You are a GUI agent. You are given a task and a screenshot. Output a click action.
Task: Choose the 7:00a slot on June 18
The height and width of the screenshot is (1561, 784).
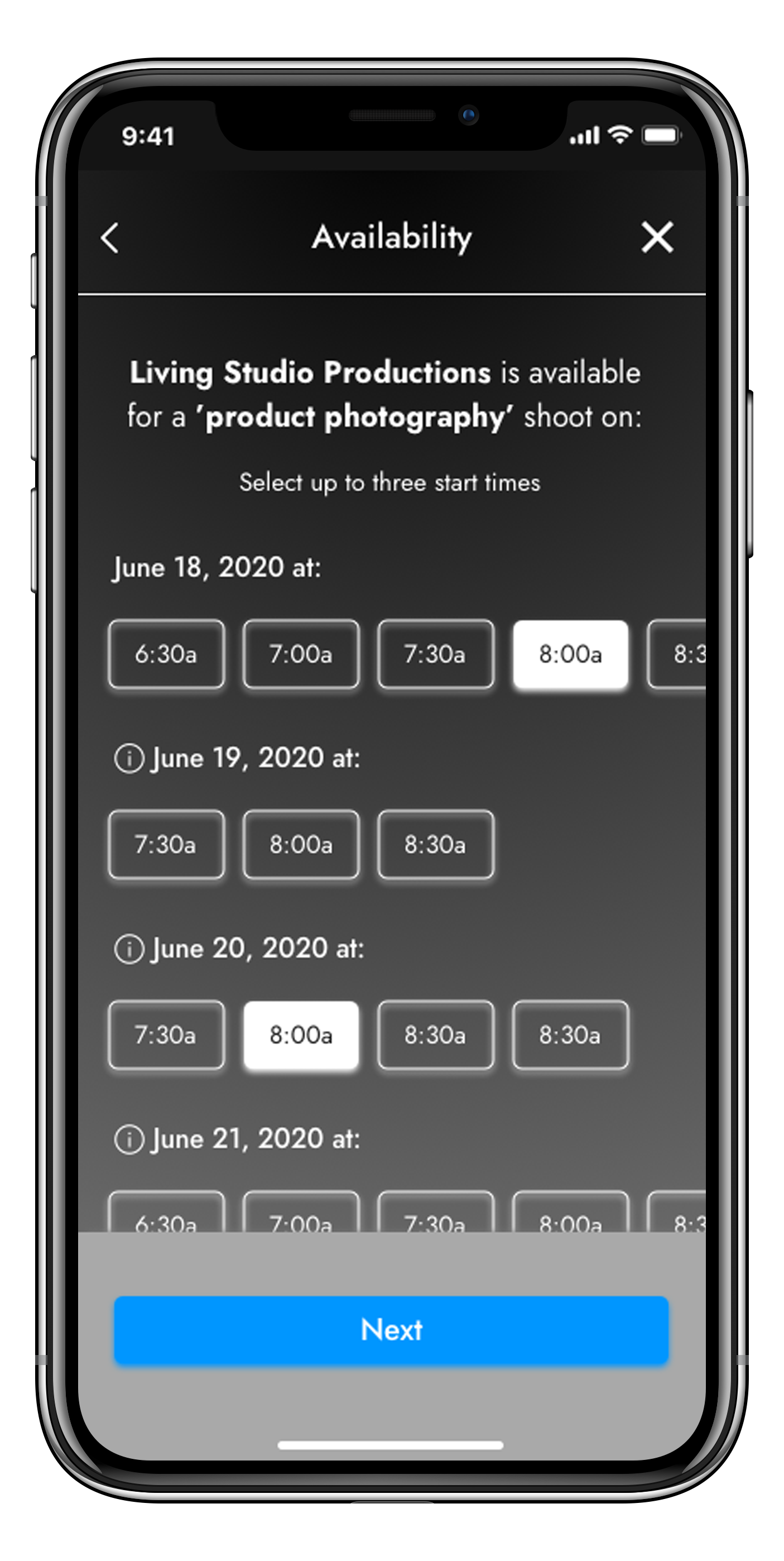pyautogui.click(x=301, y=654)
